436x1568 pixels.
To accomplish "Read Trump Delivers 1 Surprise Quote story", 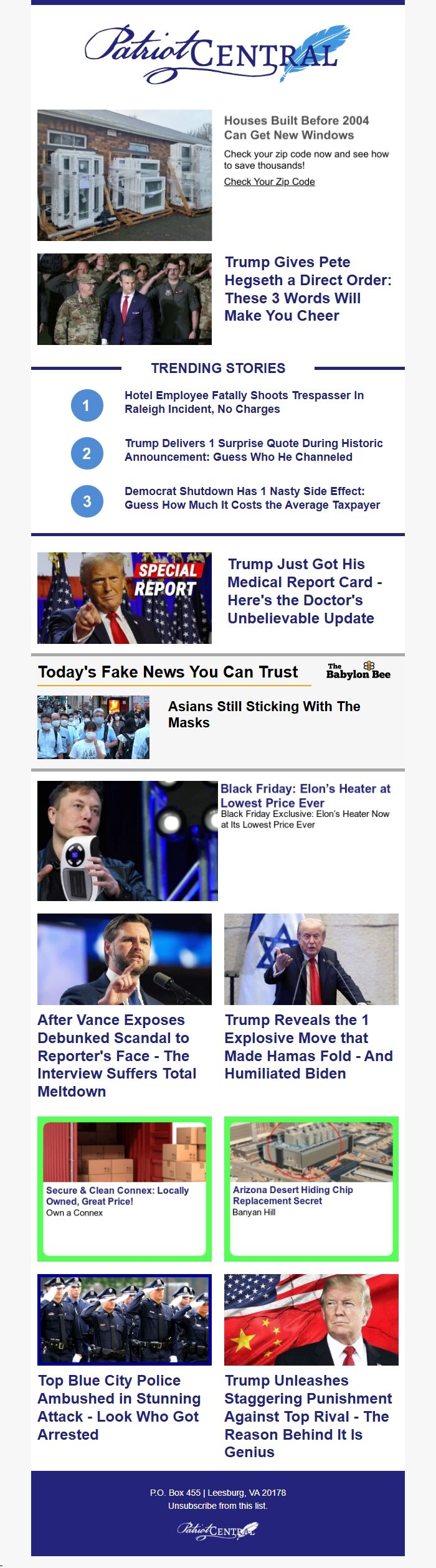I will point(254,450).
